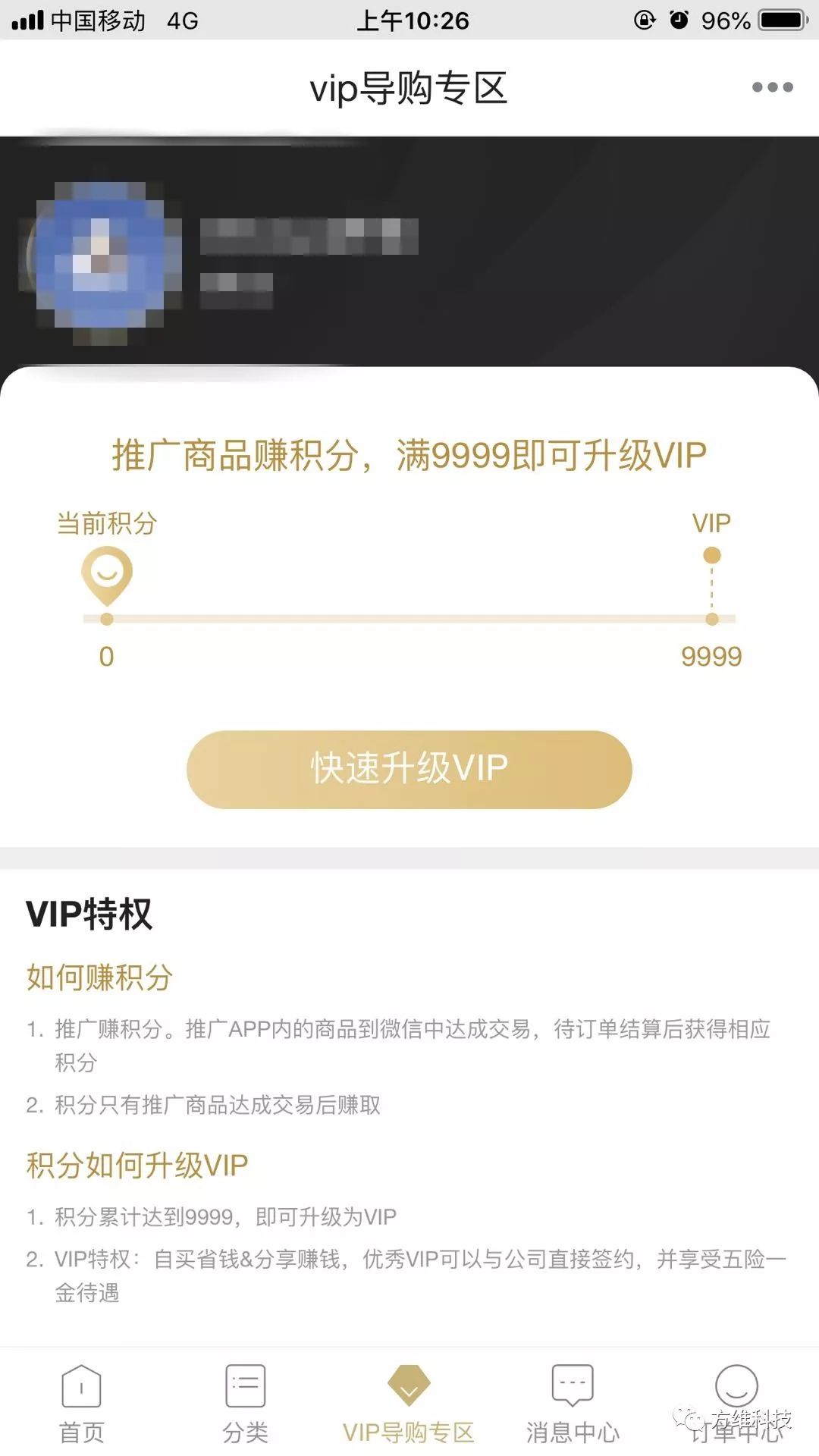Image resolution: width=819 pixels, height=1456 pixels.
Task: Switch to the 分类 tab
Action: (x=245, y=1402)
